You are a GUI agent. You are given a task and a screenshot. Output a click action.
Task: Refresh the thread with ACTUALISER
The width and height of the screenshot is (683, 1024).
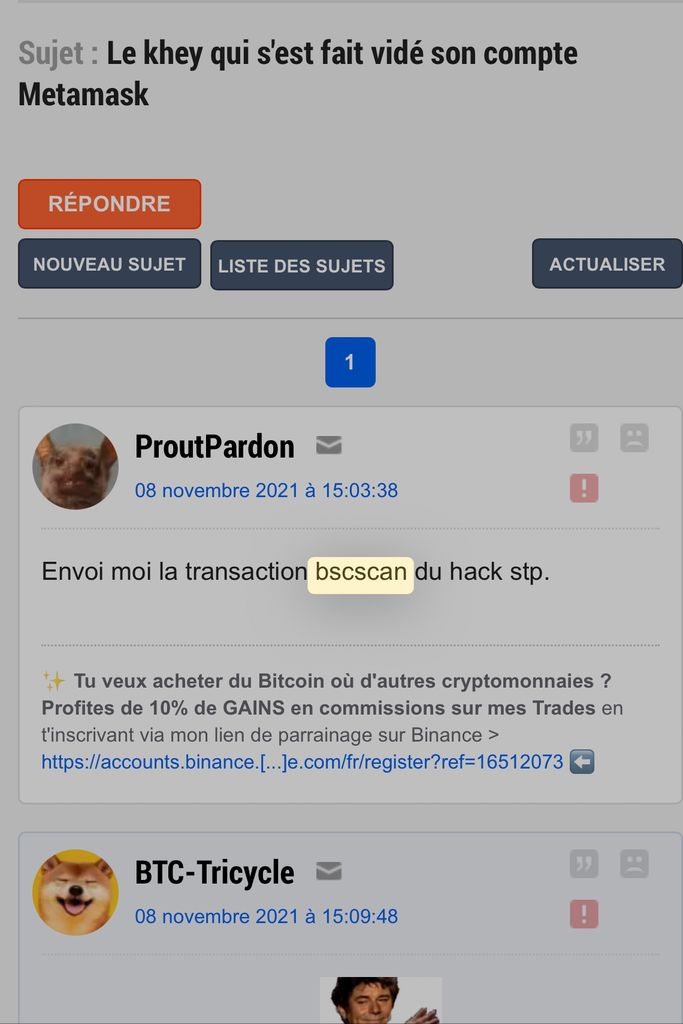[606, 264]
